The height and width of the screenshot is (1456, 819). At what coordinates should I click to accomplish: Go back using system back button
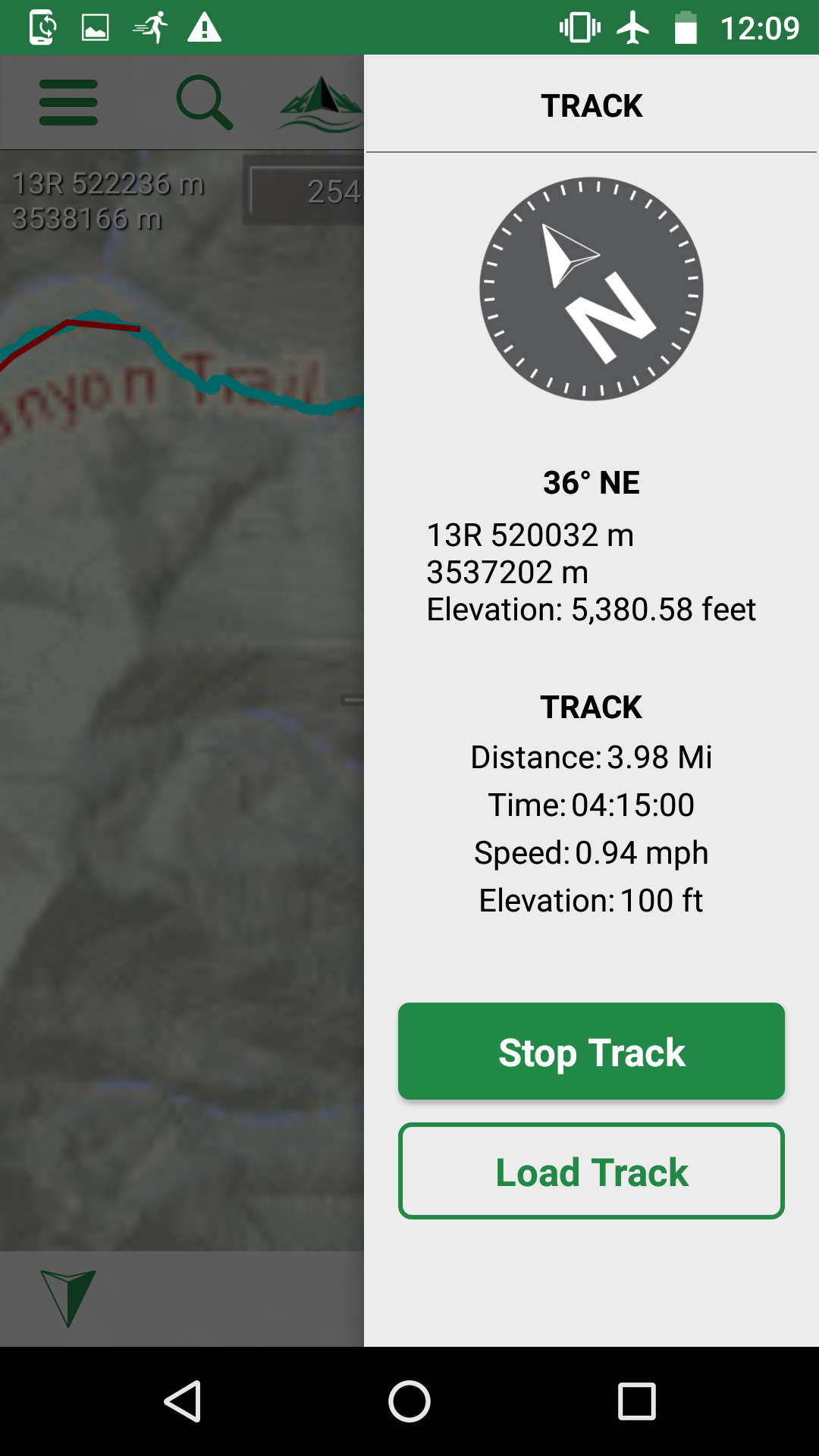pyautogui.click(x=183, y=1401)
